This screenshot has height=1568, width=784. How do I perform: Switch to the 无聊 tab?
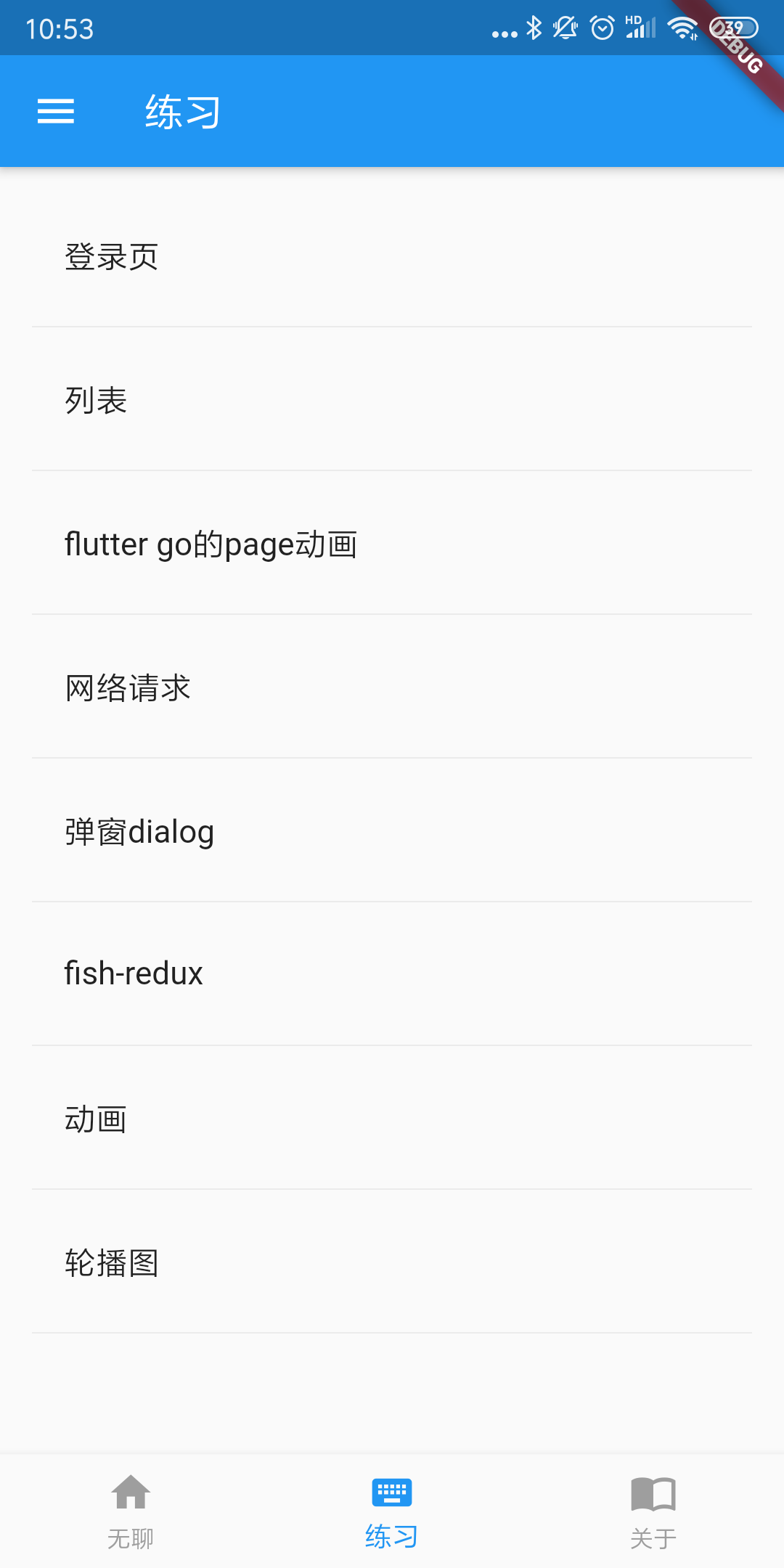[131, 1511]
